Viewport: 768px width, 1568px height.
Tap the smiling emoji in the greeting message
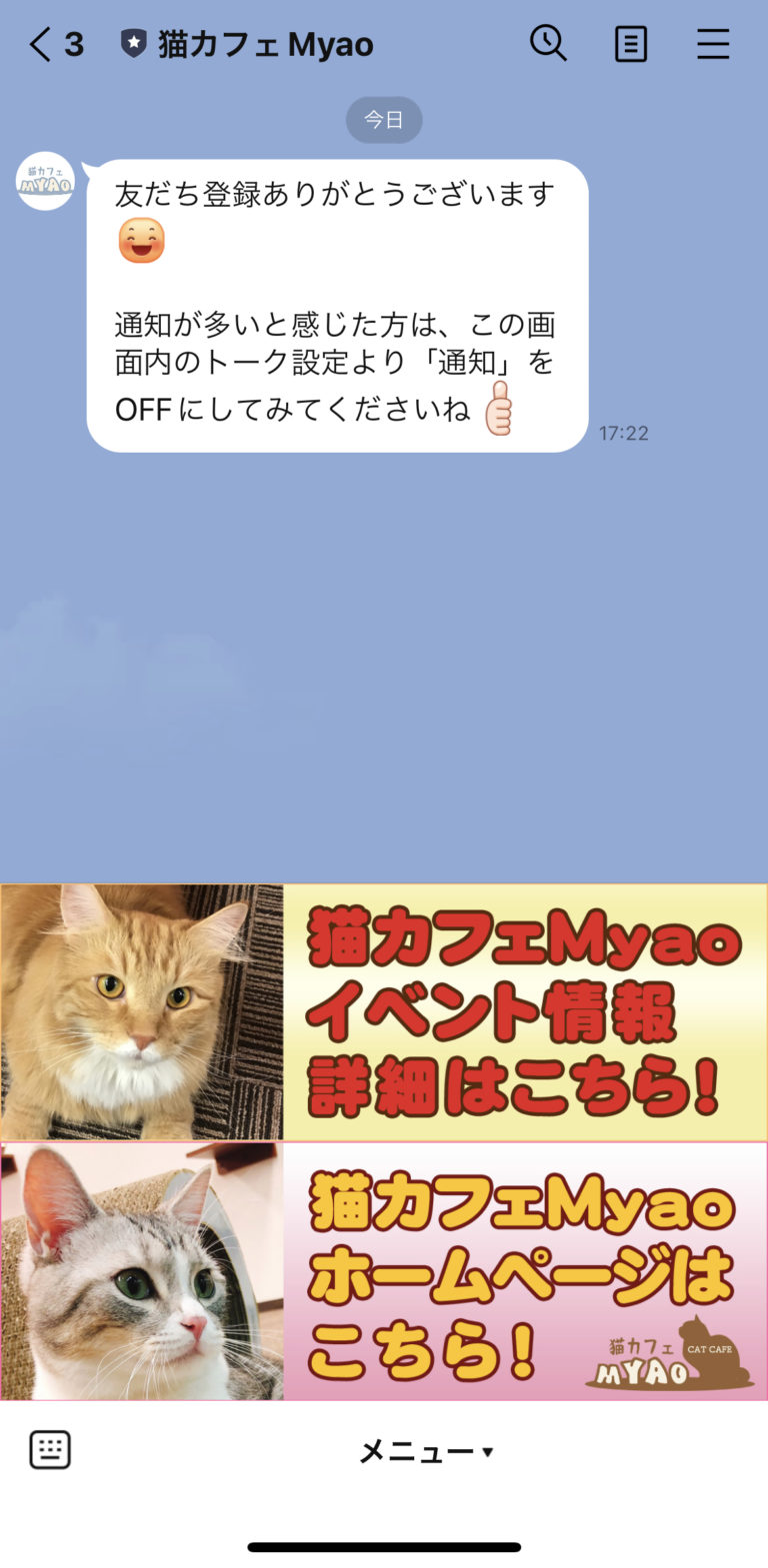(141, 240)
